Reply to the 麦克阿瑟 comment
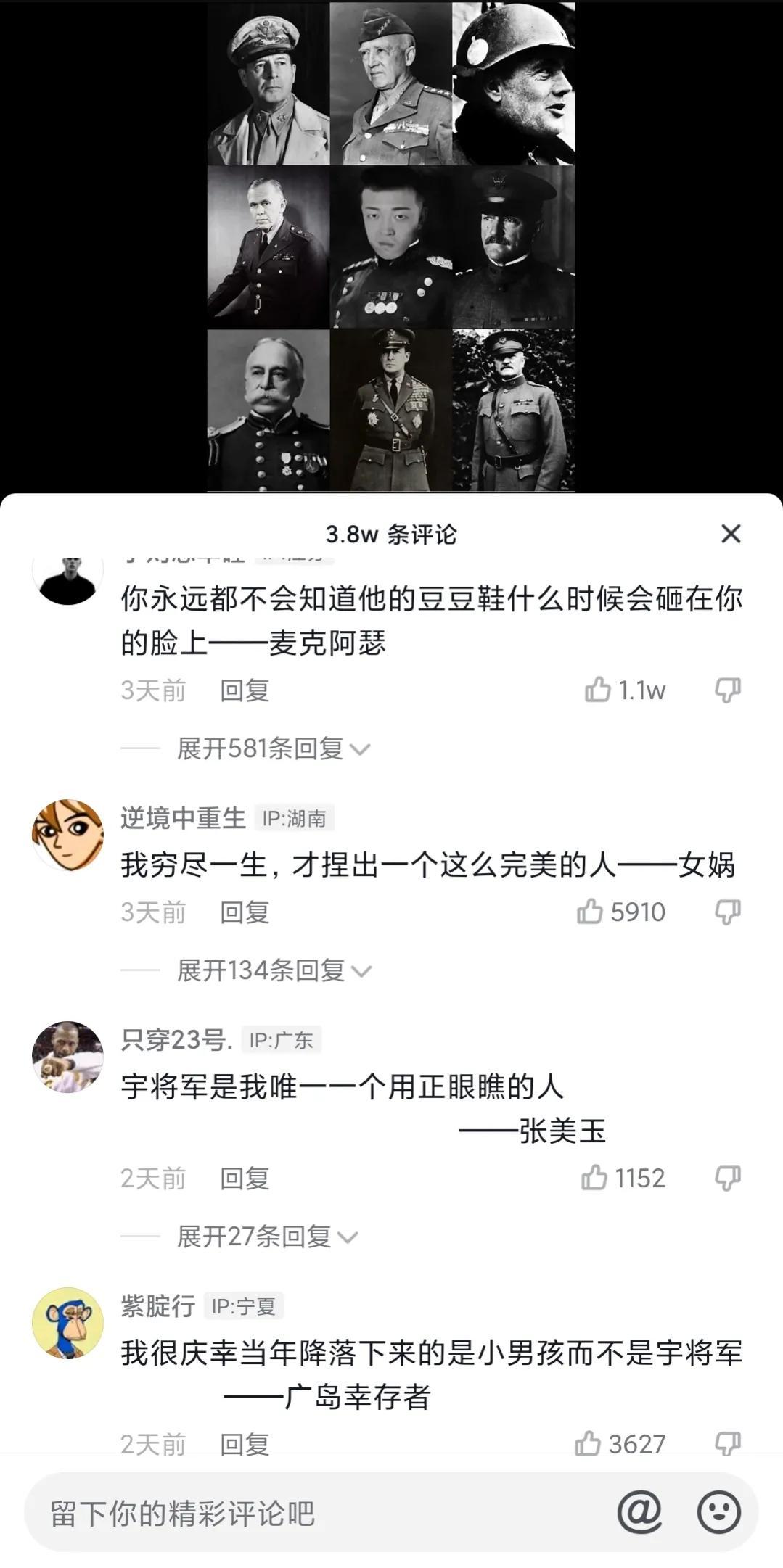Image resolution: width=783 pixels, height=1568 pixels. tap(245, 690)
